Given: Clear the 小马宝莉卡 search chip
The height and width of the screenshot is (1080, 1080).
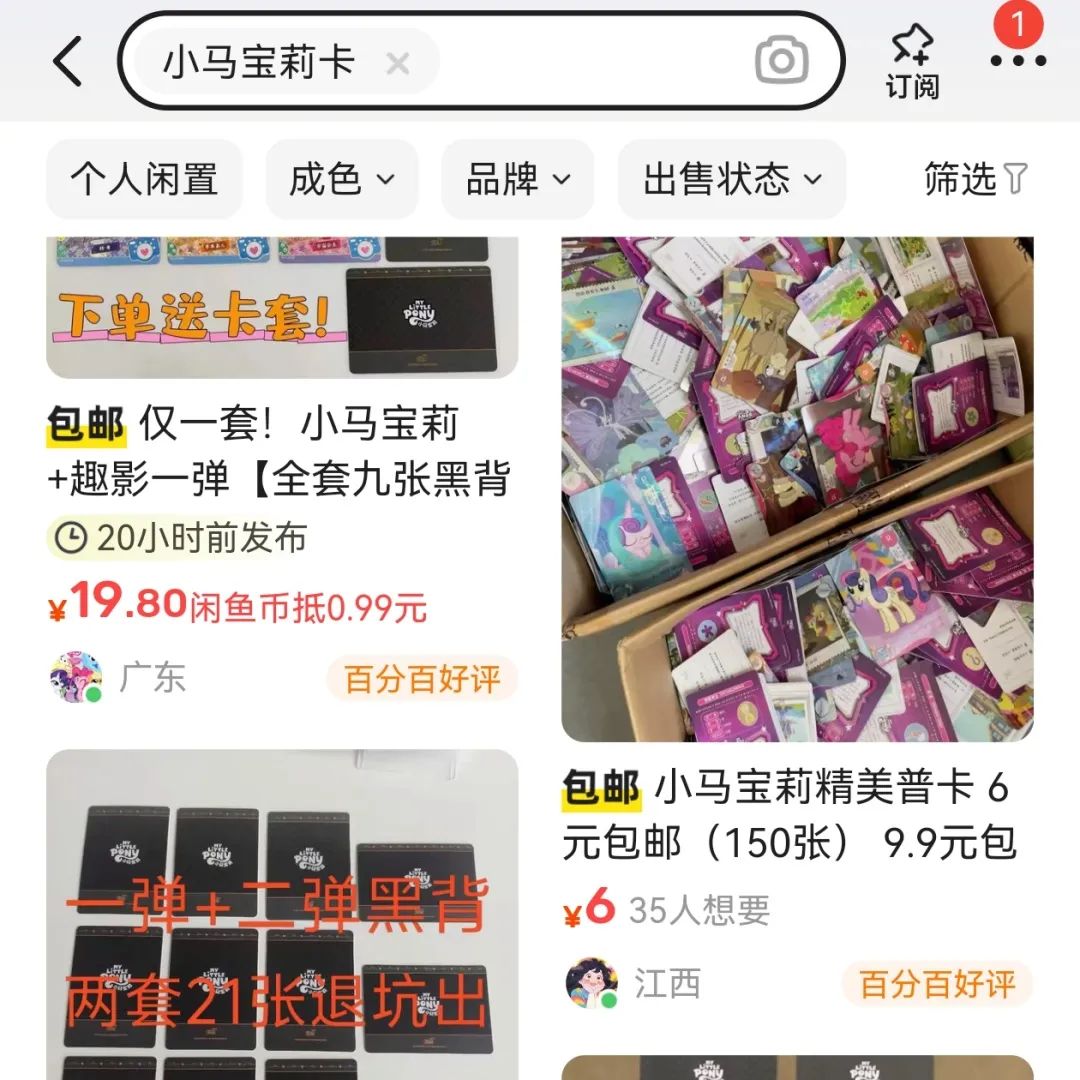Looking at the screenshot, I should (398, 64).
